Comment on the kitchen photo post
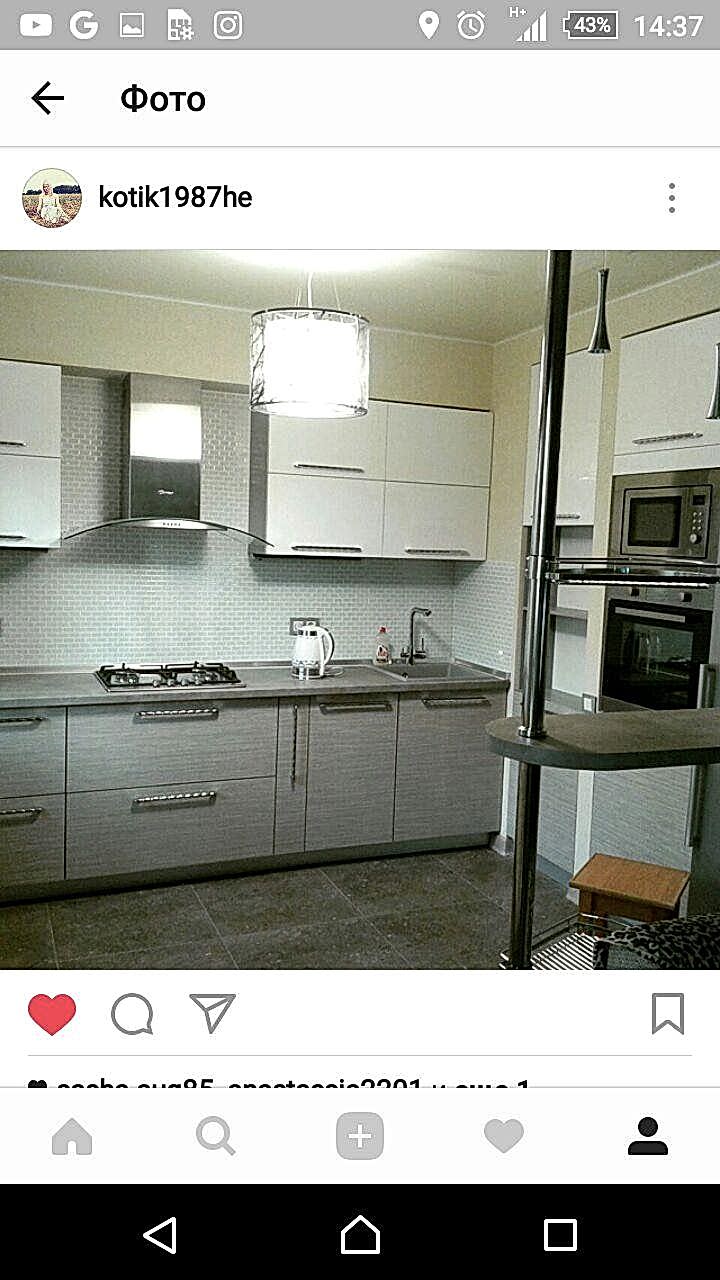The height and width of the screenshot is (1280, 720). coord(132,1014)
